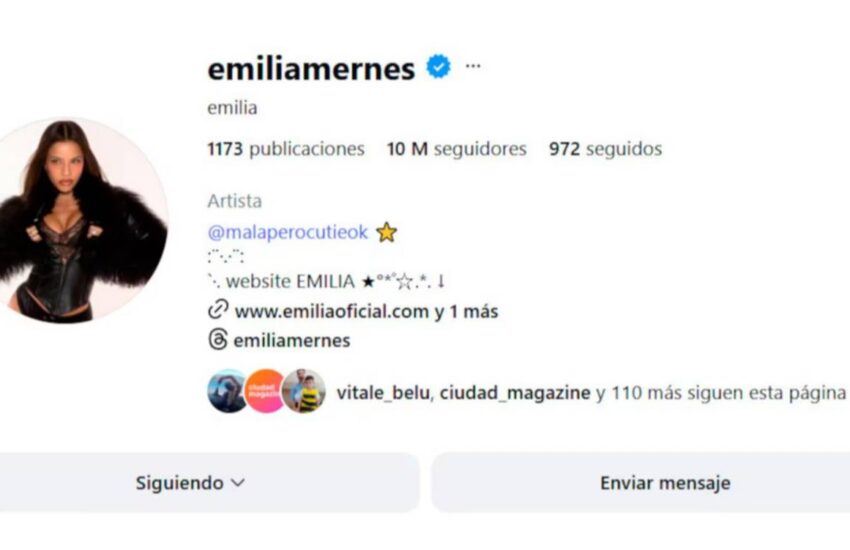Open the www.emiliaoficial.com link

[332, 311]
